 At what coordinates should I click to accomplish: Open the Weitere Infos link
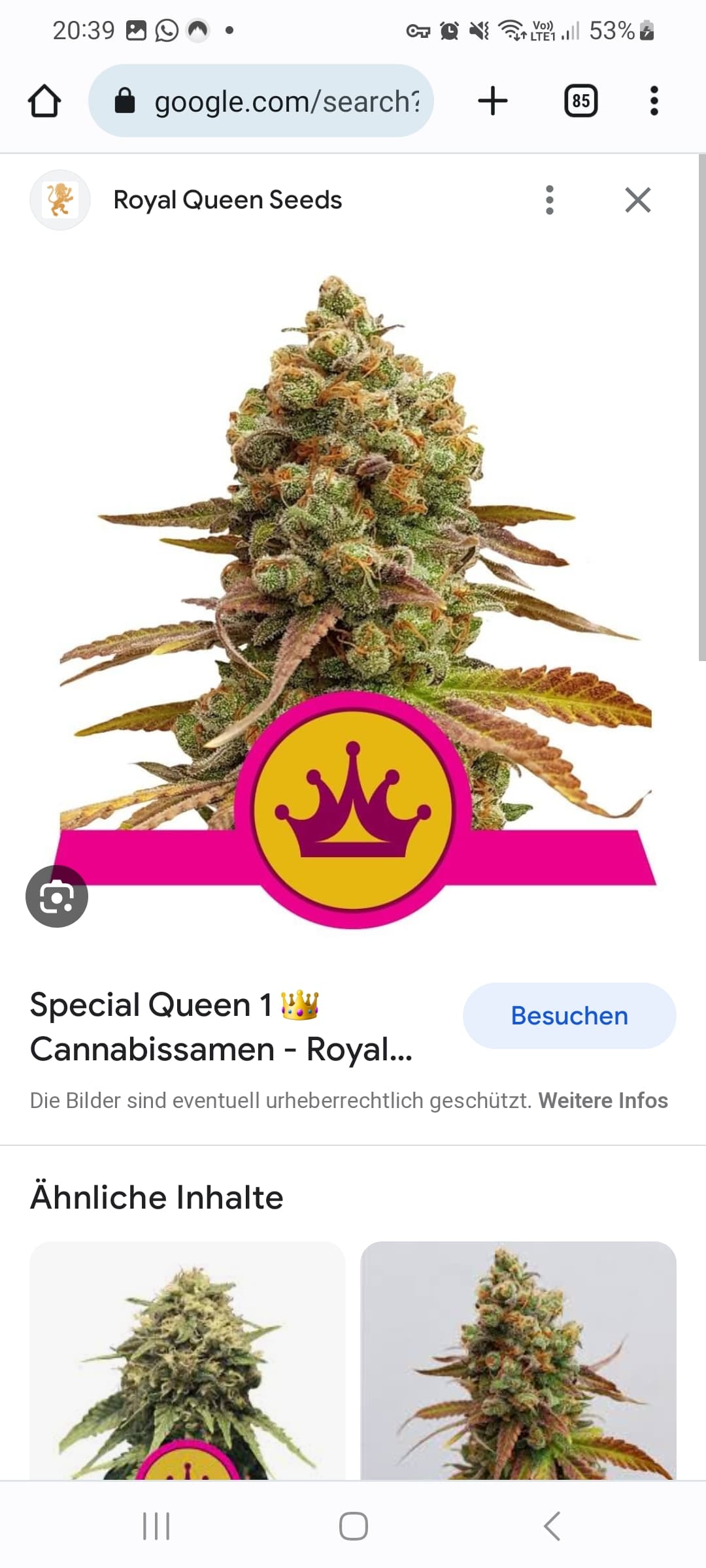click(603, 1100)
